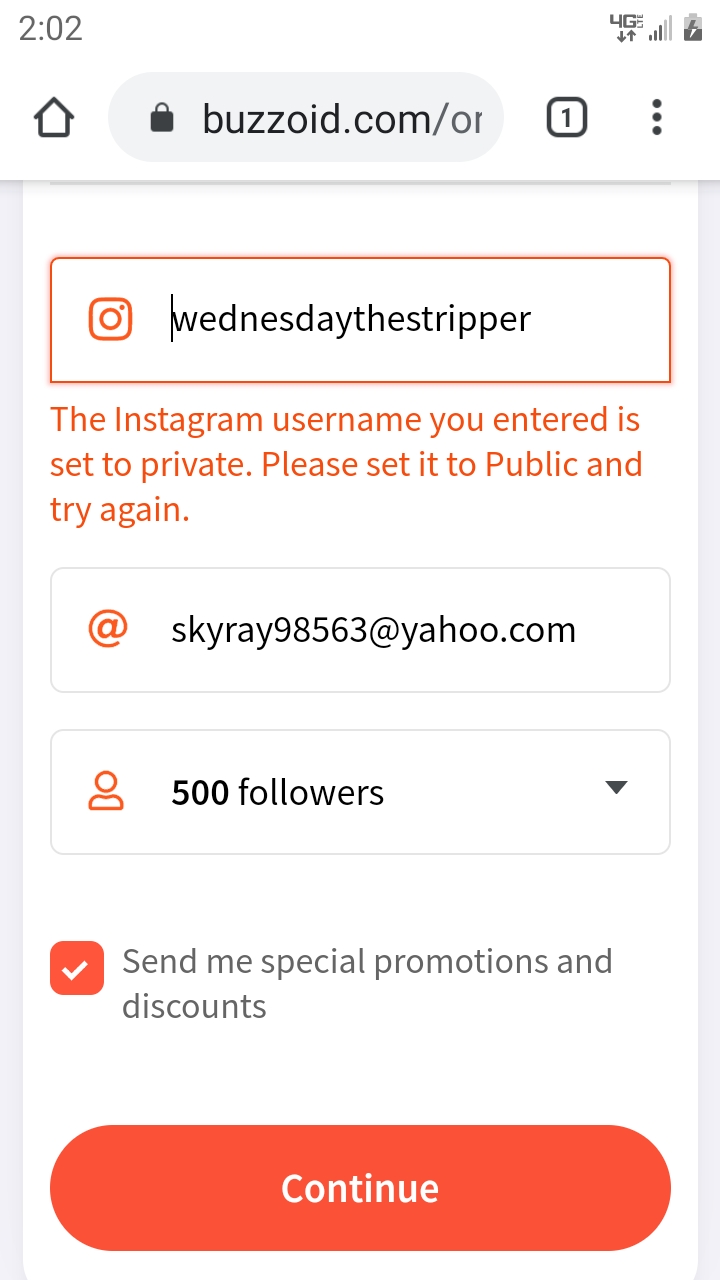This screenshot has width=720, height=1280.
Task: Go to the browser home page
Action: pos(54,119)
